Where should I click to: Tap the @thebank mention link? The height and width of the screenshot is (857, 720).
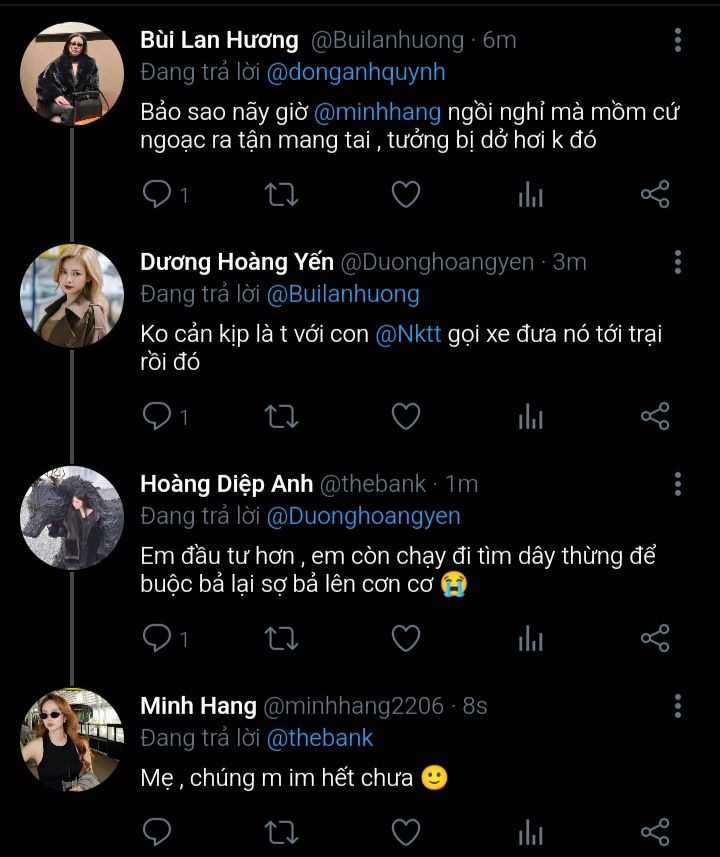pos(320,738)
